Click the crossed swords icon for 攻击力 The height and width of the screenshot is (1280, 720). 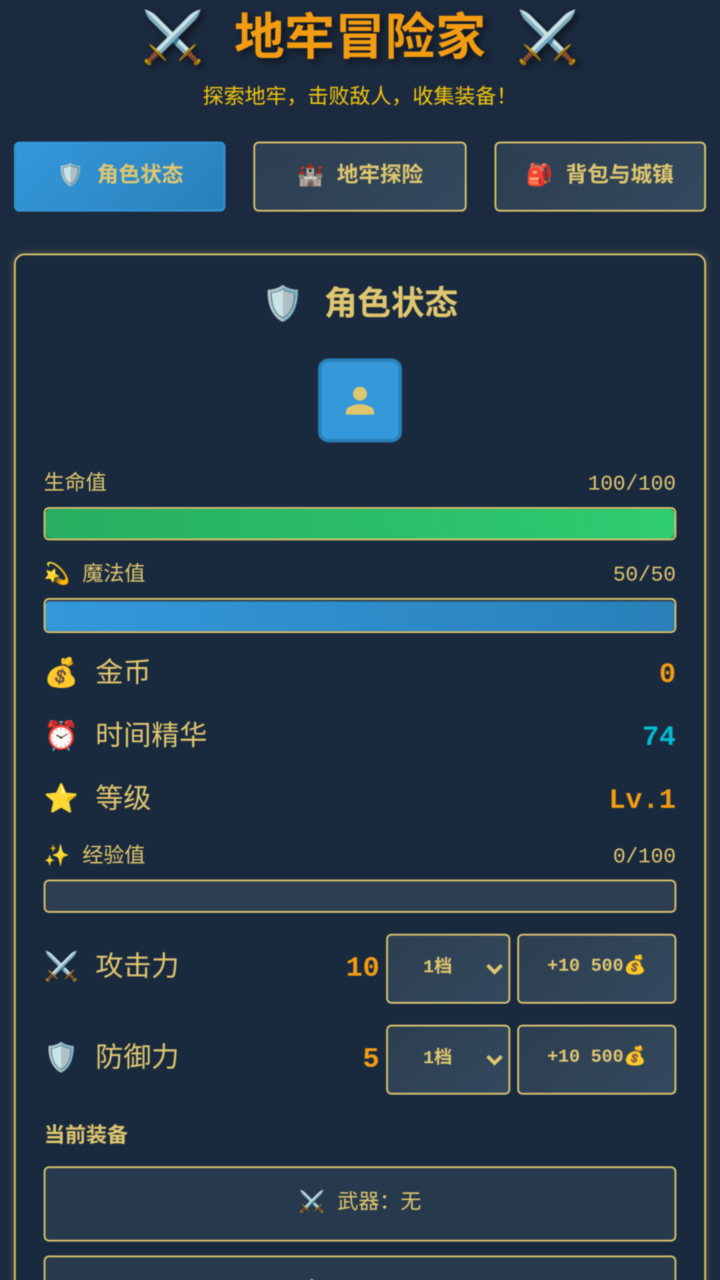click(62, 966)
